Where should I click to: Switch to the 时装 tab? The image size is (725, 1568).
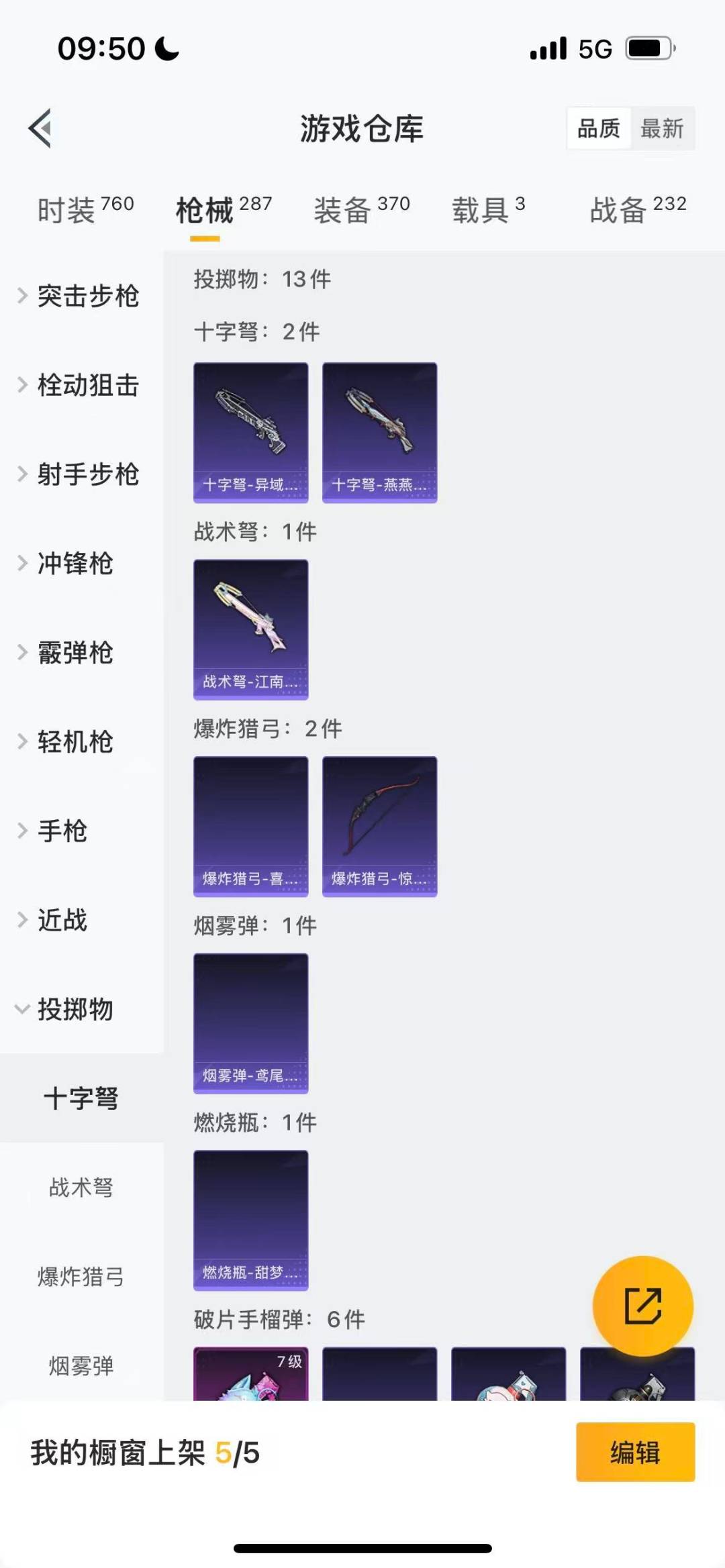point(85,209)
